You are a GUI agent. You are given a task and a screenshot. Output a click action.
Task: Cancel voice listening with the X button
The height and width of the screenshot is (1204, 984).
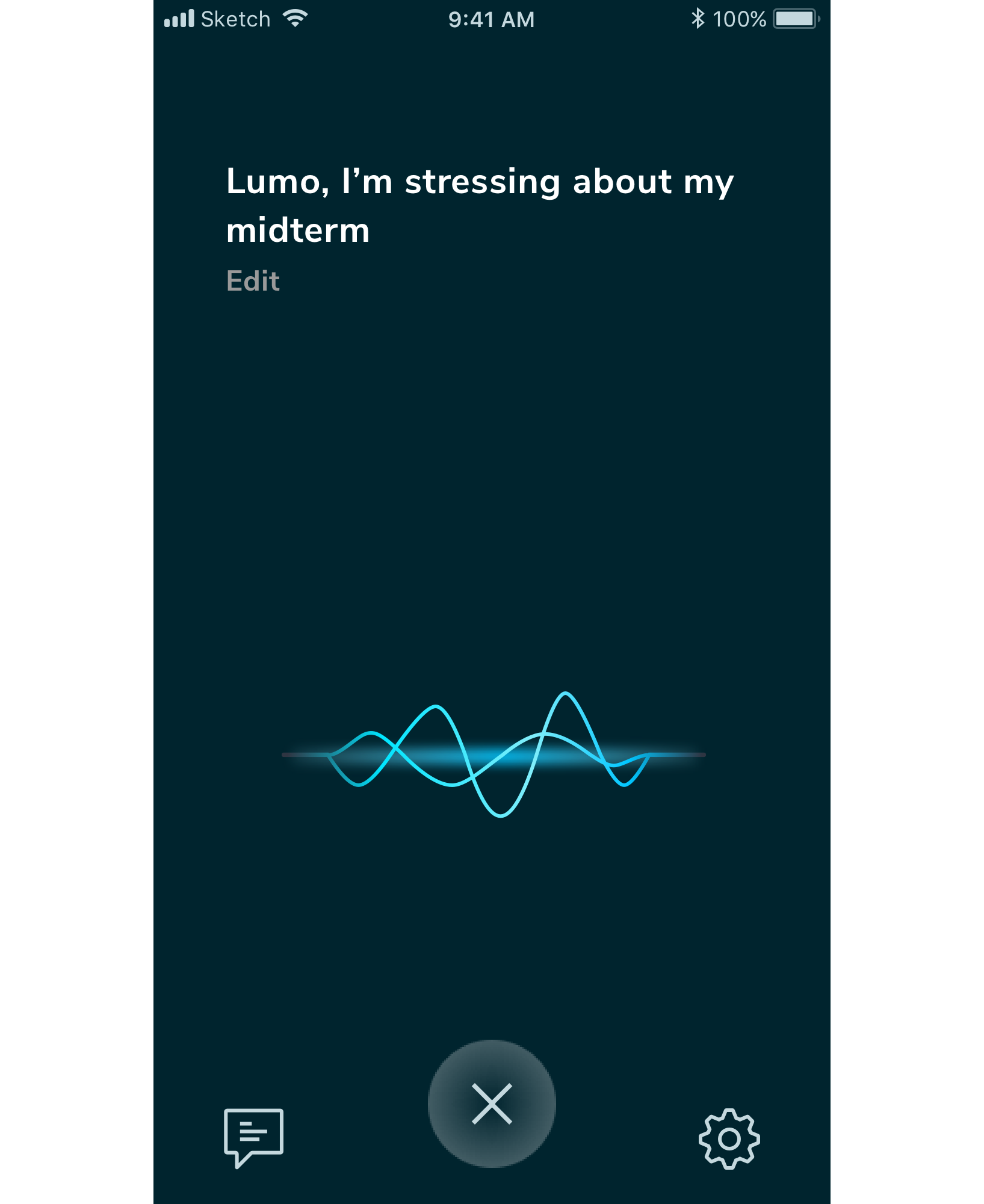[492, 1104]
